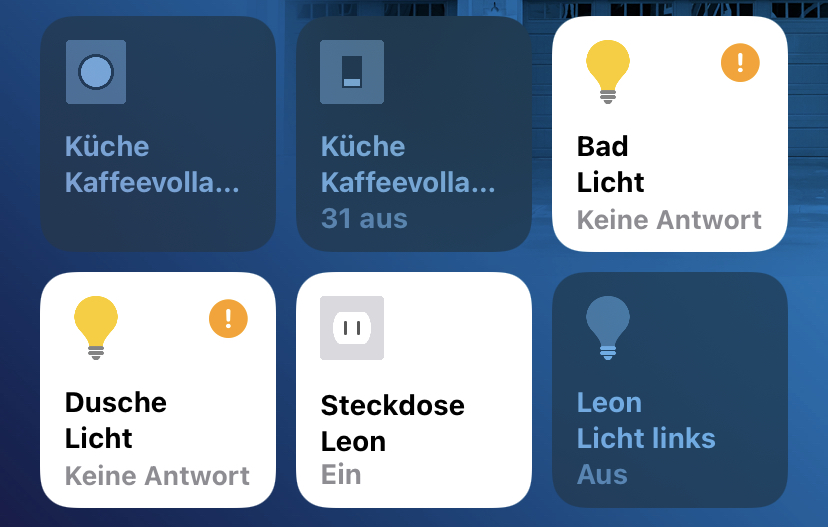Toggle the Dusche Licht tile
828x527 pixels.
[x=158, y=389]
